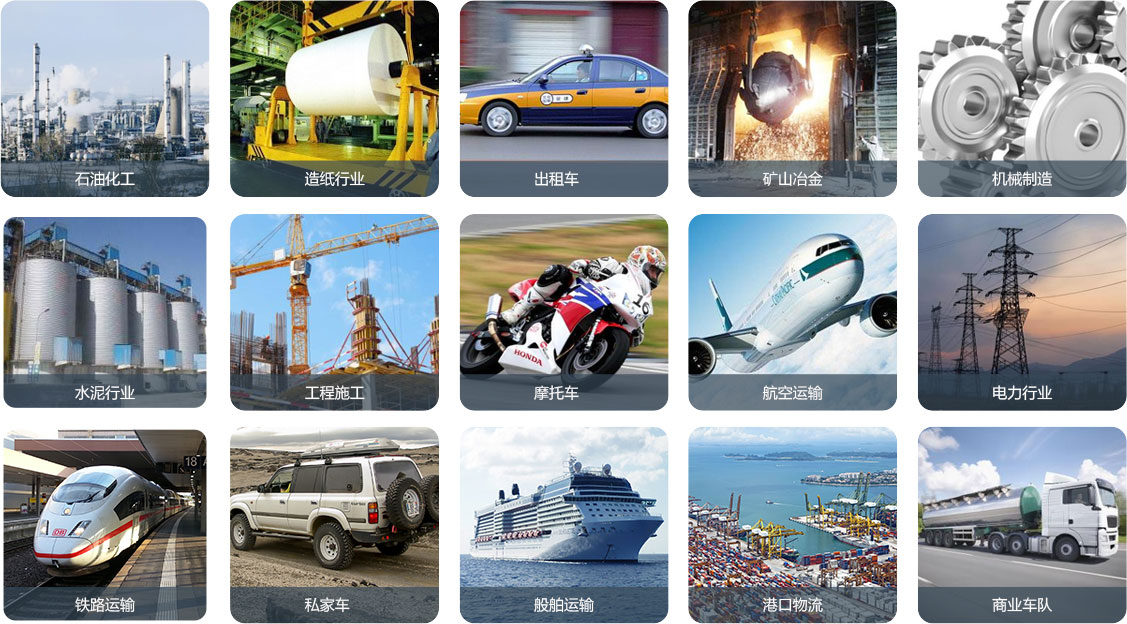
Task: View the 航空运输 card
Action: point(792,312)
